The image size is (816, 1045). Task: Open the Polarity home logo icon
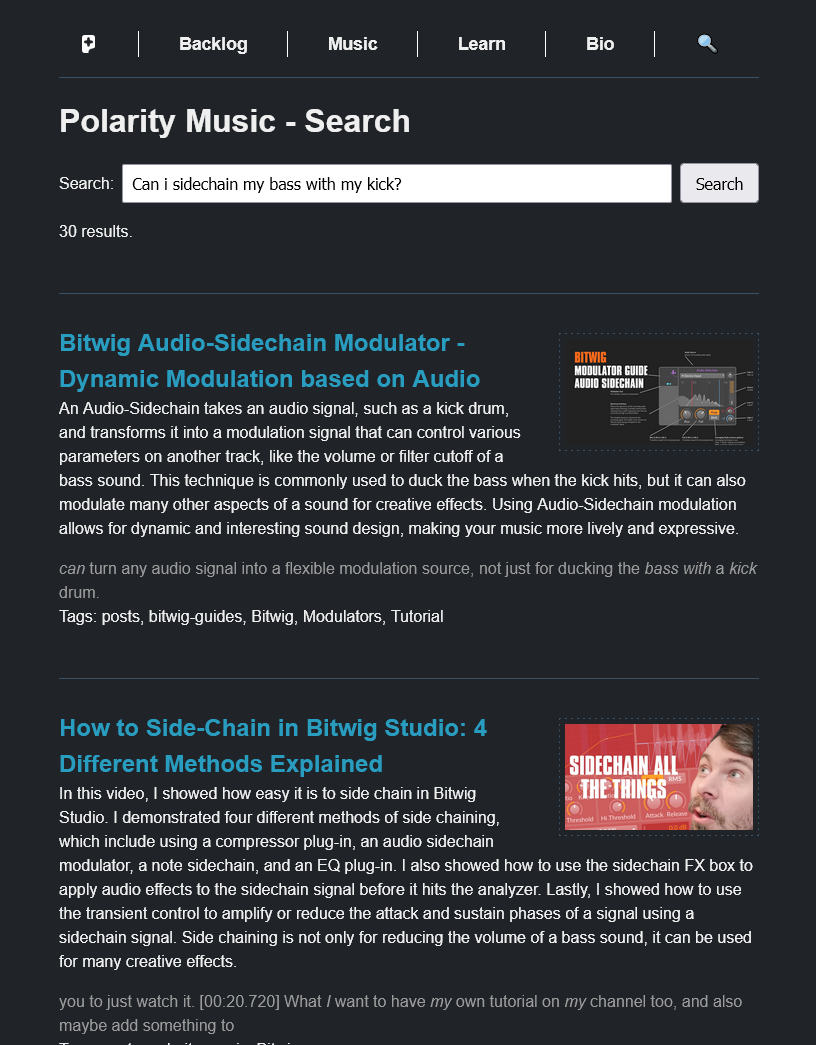pos(88,44)
